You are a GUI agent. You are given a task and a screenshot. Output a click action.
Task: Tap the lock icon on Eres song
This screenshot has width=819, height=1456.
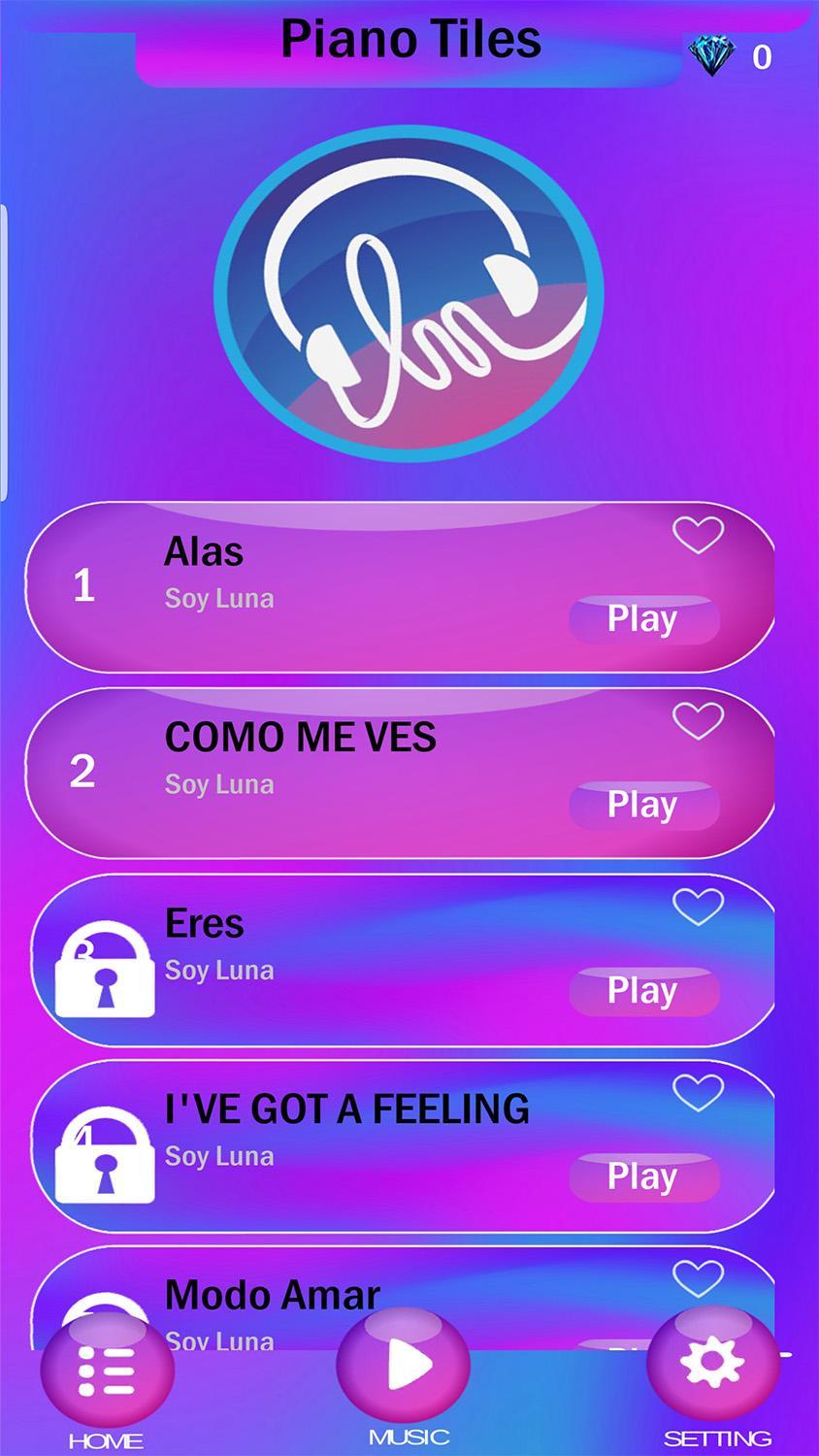click(104, 971)
